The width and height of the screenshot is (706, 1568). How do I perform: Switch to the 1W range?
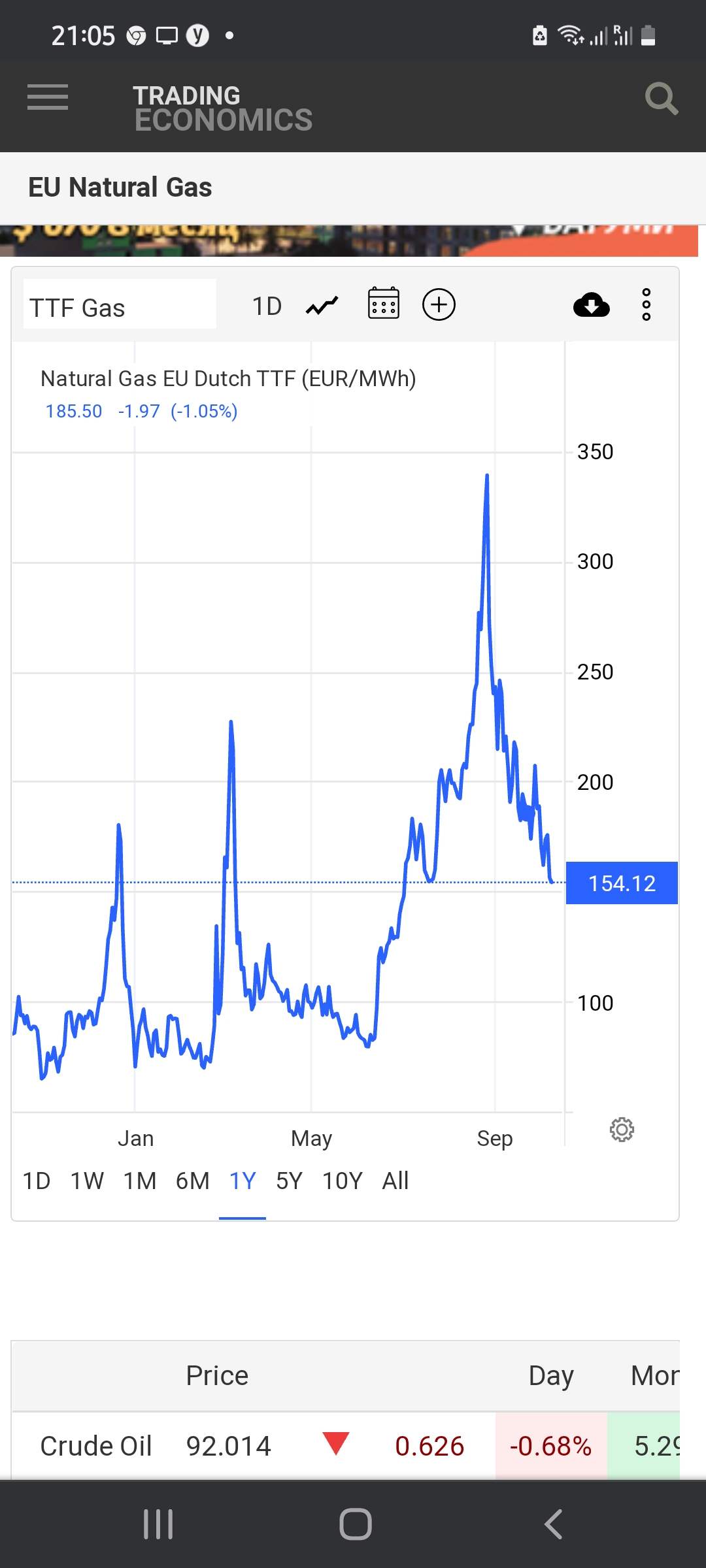pyautogui.click(x=87, y=1181)
